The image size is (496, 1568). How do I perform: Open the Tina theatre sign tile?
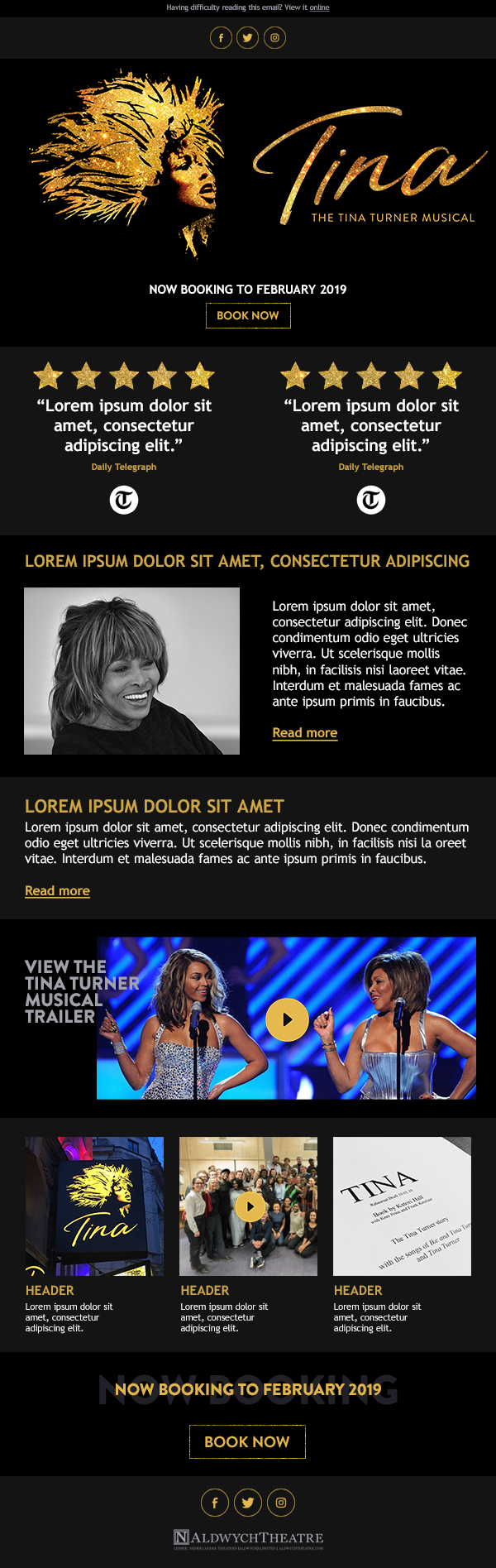point(94,1206)
